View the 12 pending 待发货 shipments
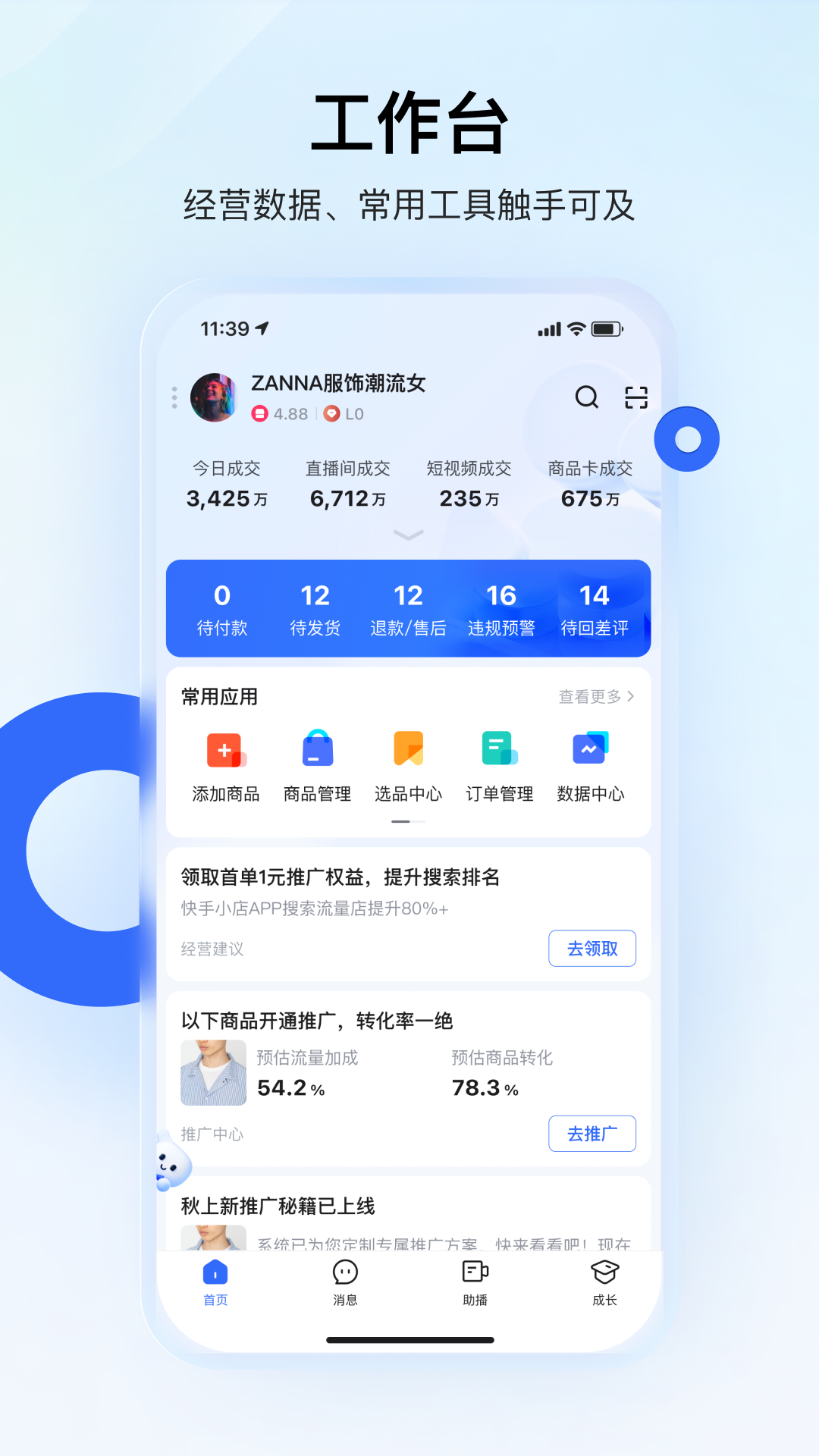Viewport: 819px width, 1456px height. (x=315, y=608)
